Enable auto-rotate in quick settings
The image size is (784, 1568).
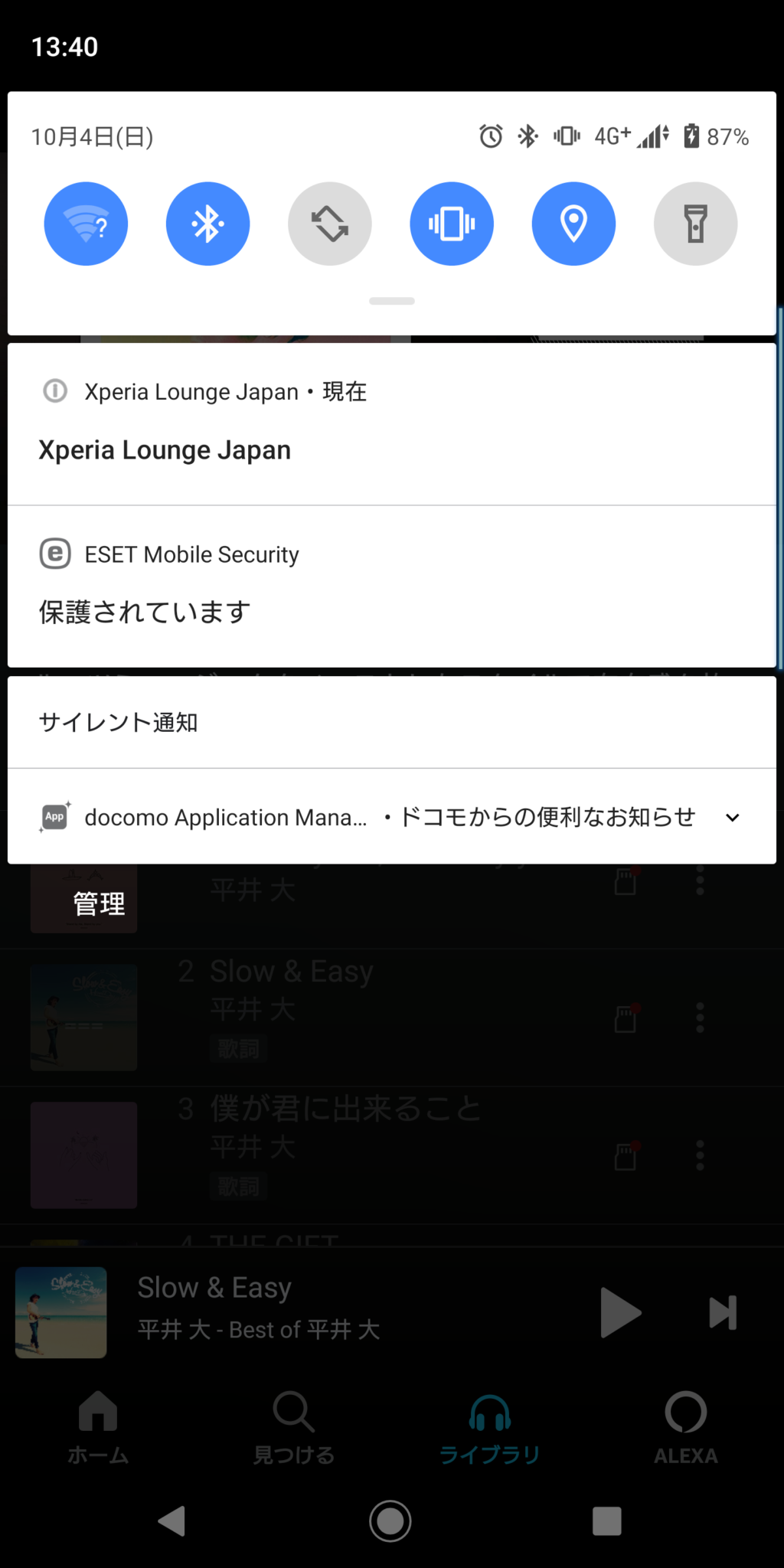coord(329,224)
